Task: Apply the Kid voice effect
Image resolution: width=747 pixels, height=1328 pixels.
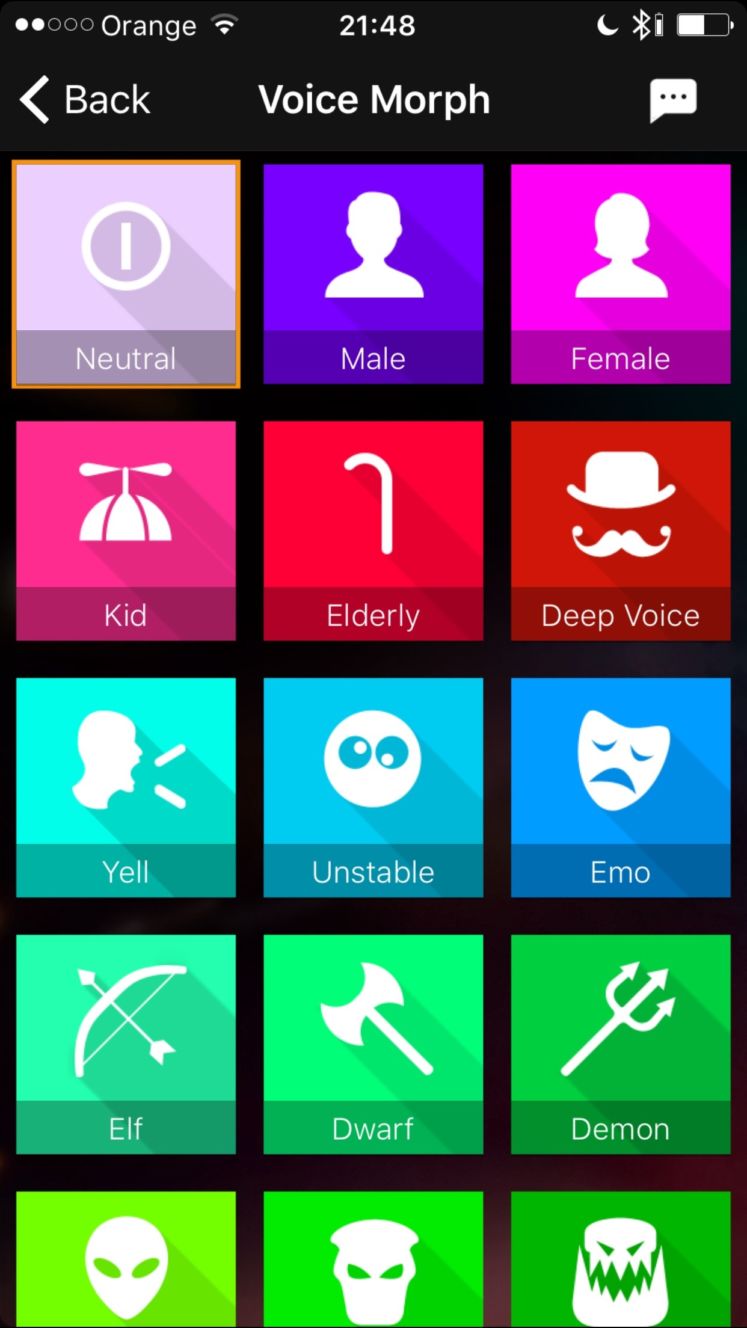Action: [126, 531]
